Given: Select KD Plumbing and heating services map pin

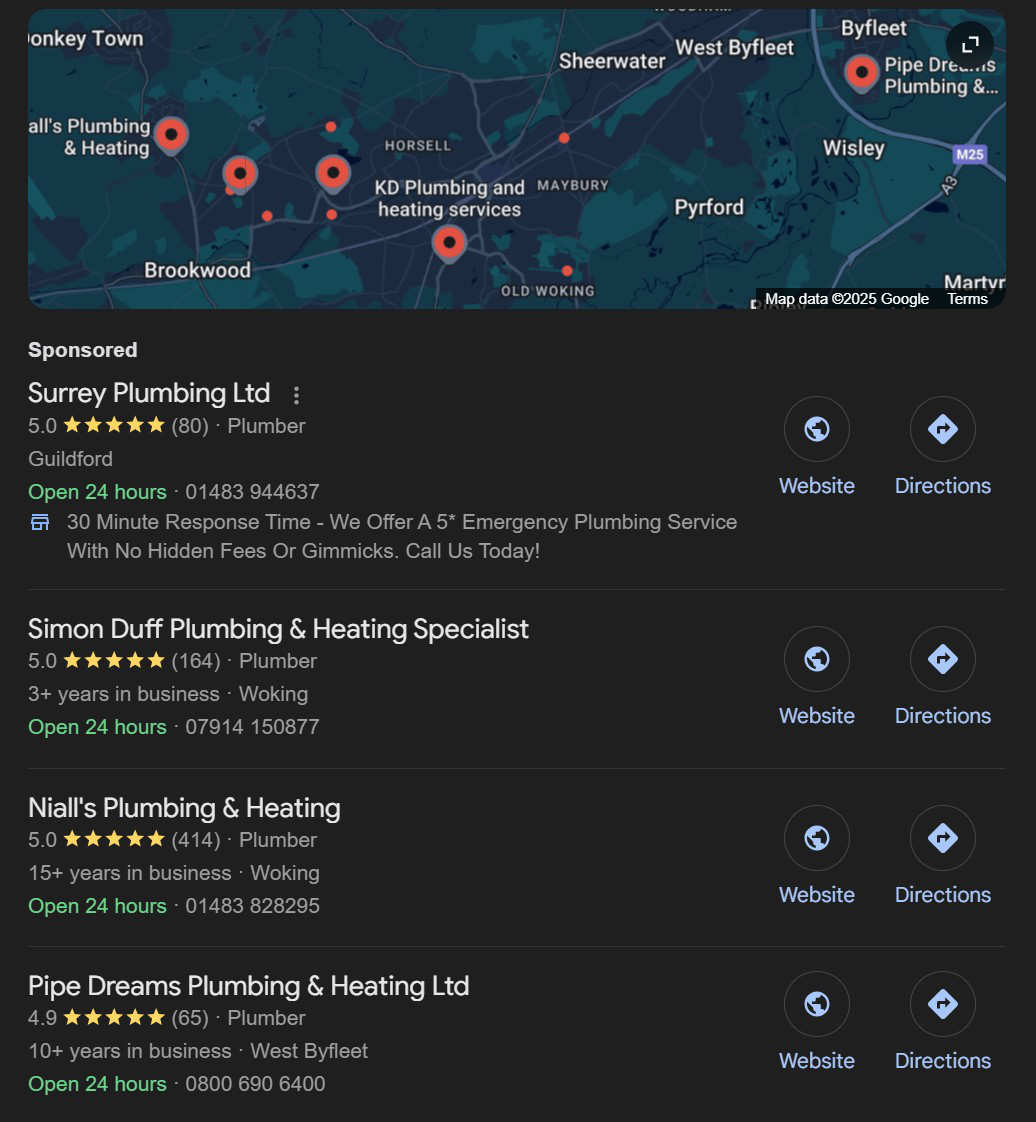Looking at the screenshot, I should (x=449, y=242).
